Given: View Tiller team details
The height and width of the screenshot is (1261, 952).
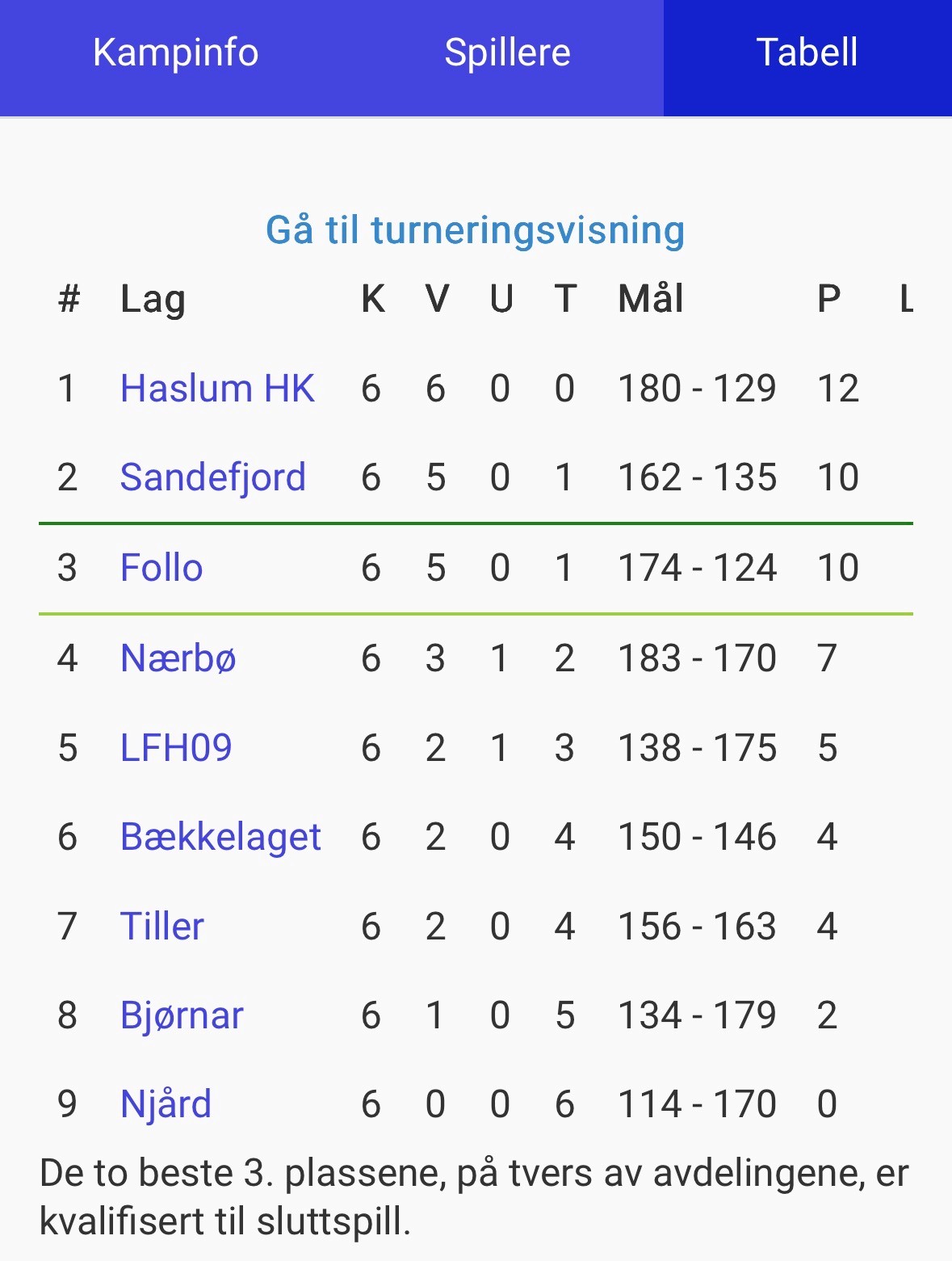Looking at the screenshot, I should click(161, 927).
